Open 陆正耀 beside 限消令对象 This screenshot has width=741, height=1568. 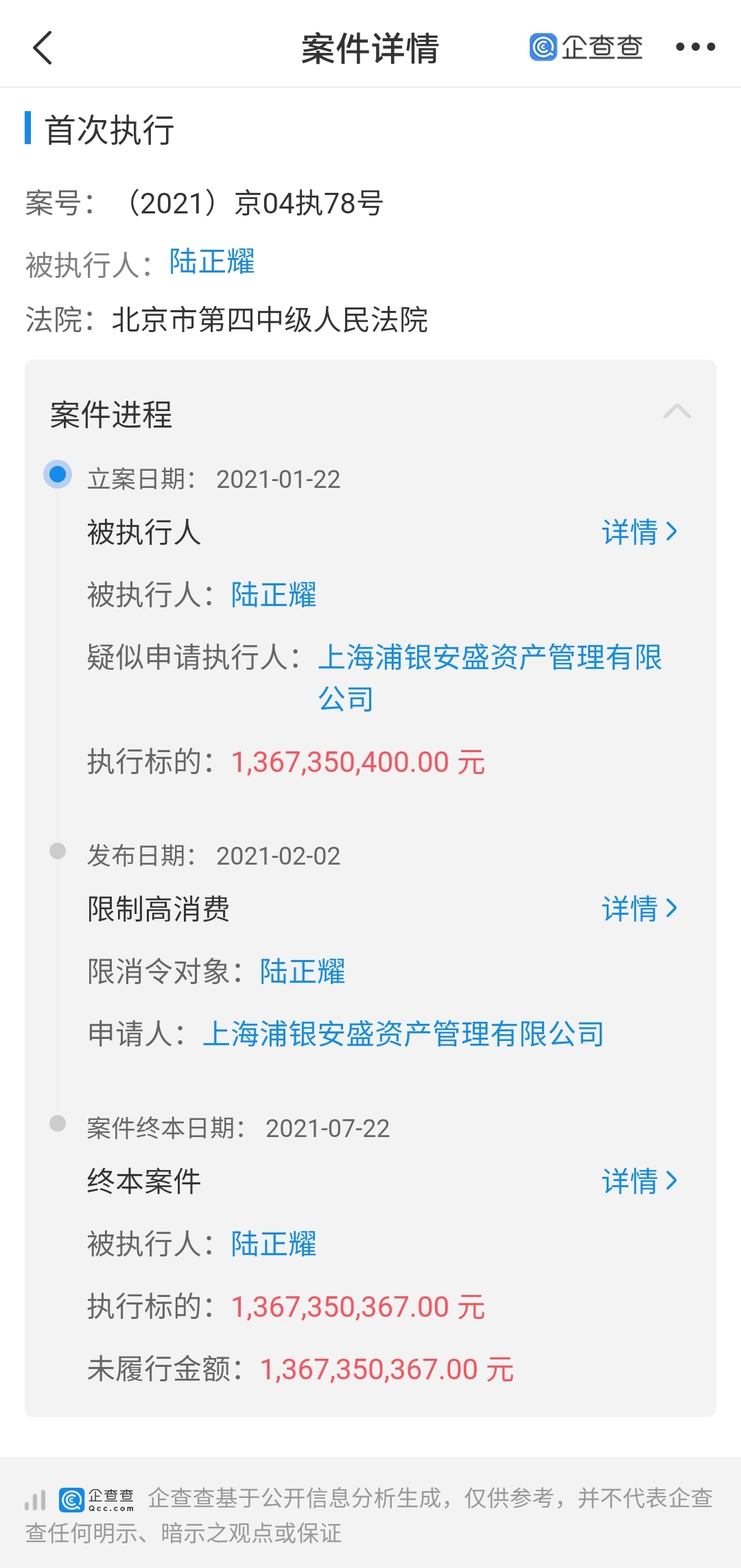pos(303,971)
